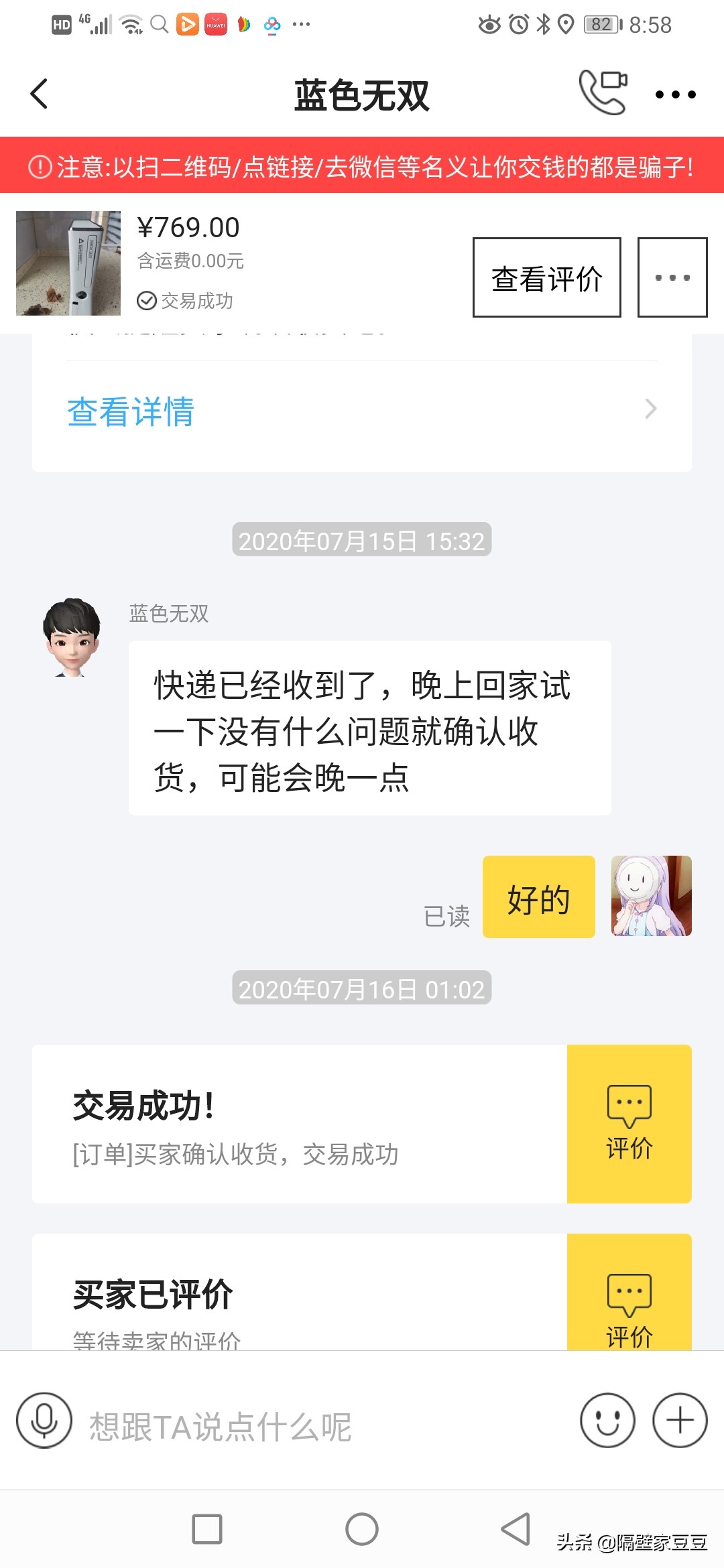Tap the buyer avatar beside the 好的 message
This screenshot has width=724, height=1568.
pos(651,898)
